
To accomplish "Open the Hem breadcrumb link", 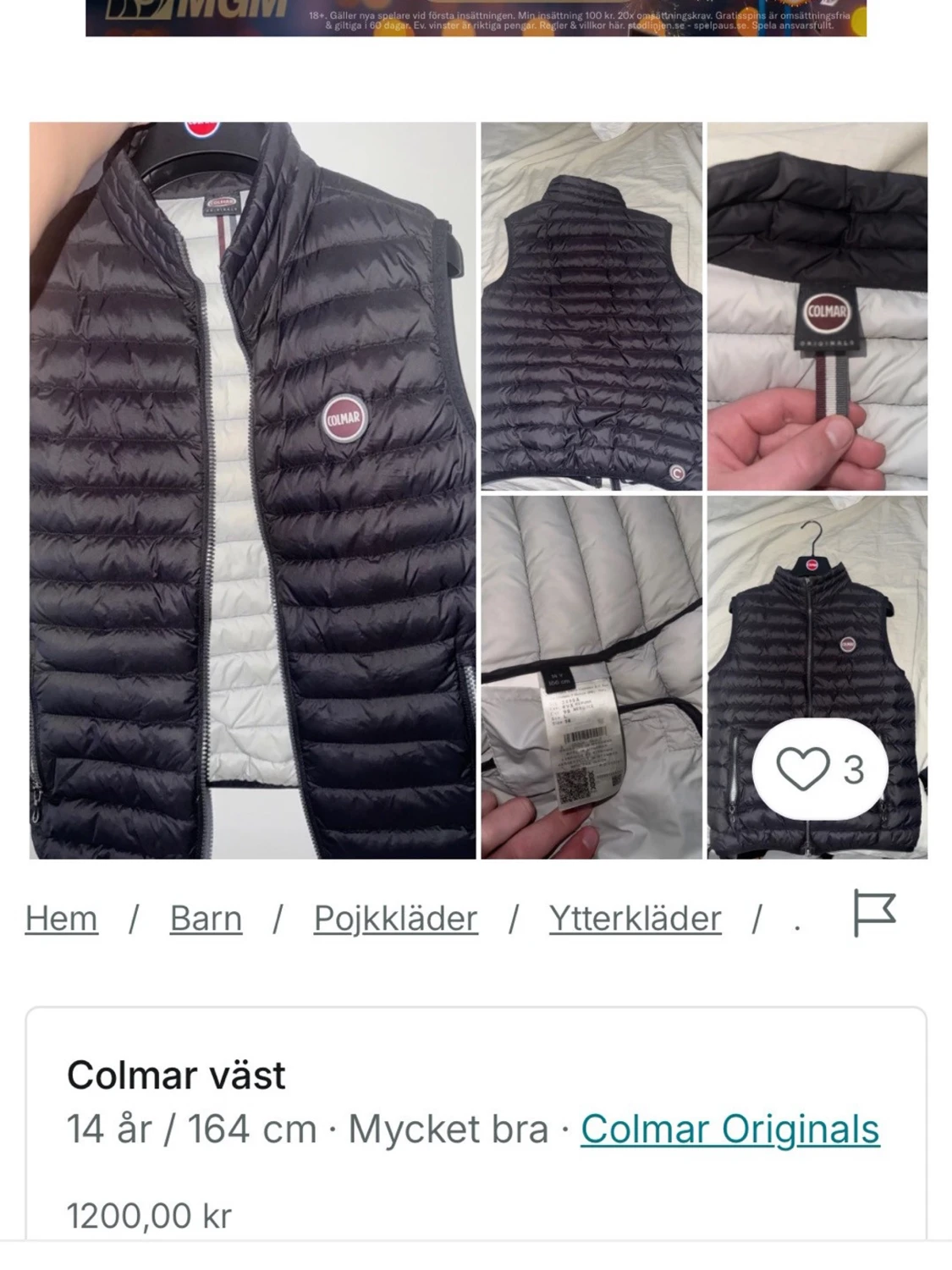I will 62,919.
